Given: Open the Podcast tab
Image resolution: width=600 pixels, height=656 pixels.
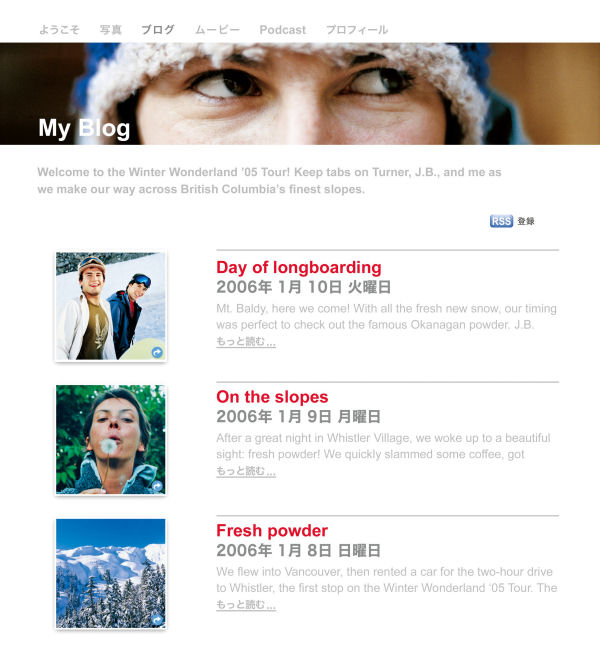Looking at the screenshot, I should coord(283,30).
